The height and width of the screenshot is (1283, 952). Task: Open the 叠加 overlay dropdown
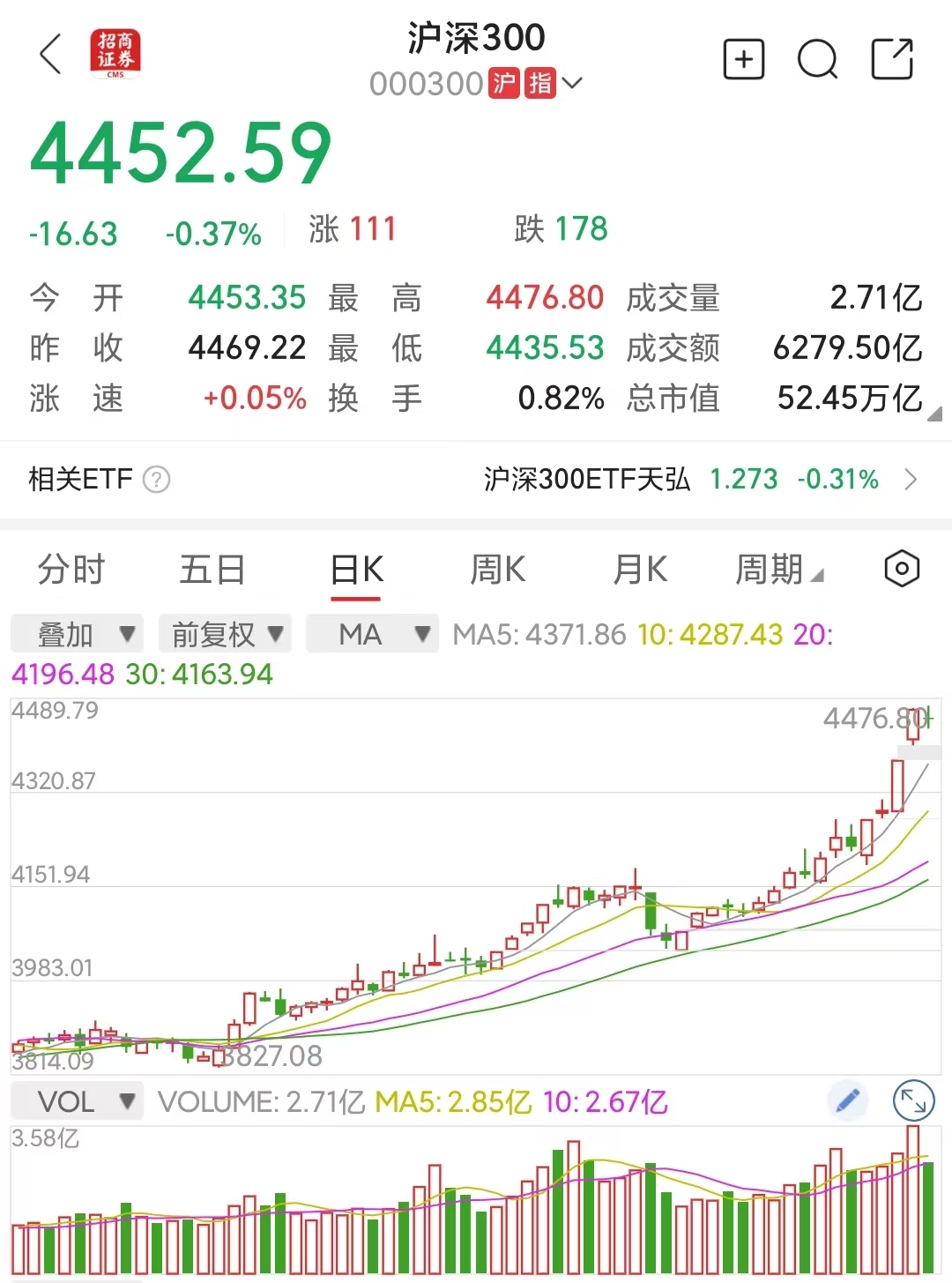78,634
